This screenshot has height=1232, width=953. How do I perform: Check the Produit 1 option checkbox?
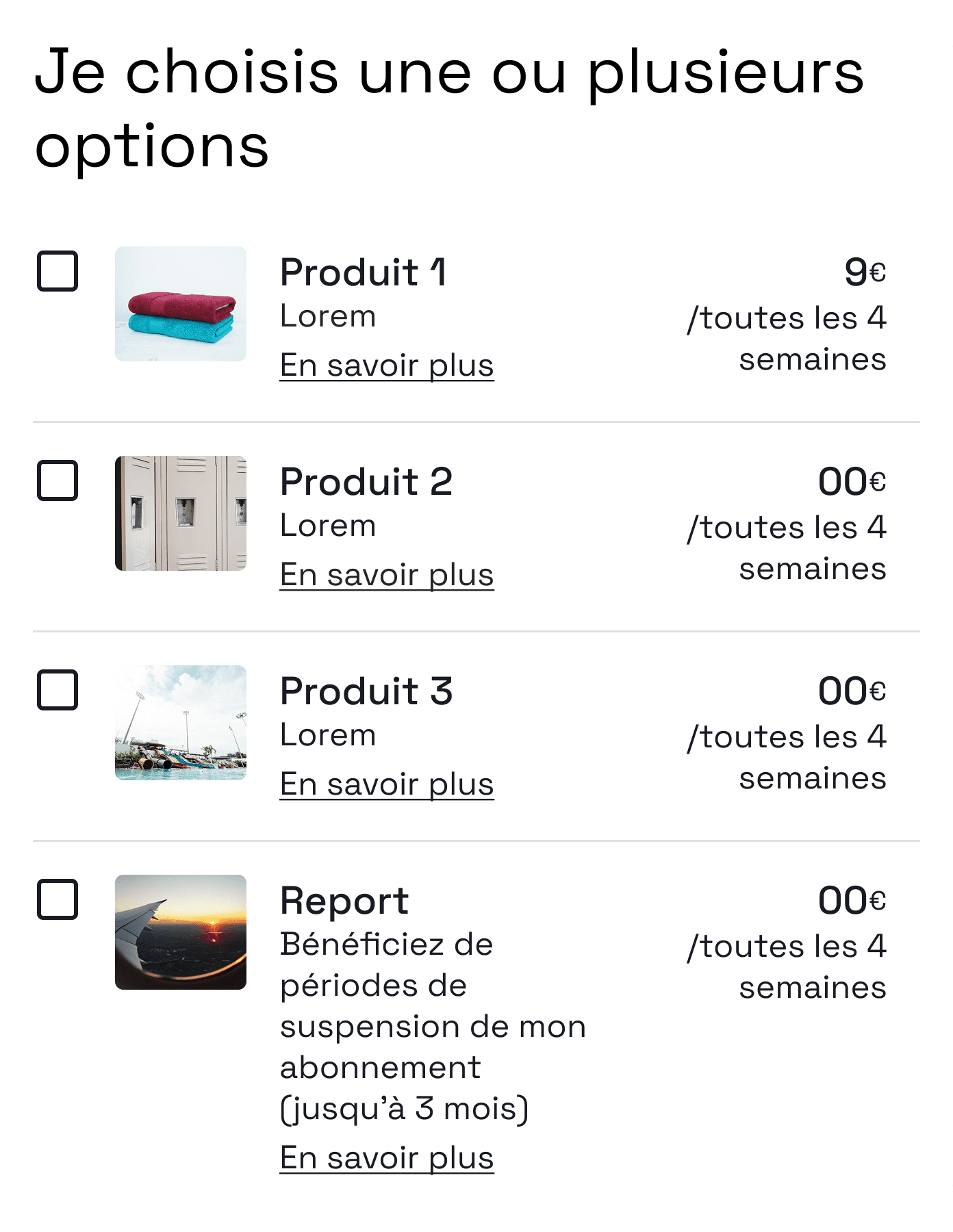point(57,271)
